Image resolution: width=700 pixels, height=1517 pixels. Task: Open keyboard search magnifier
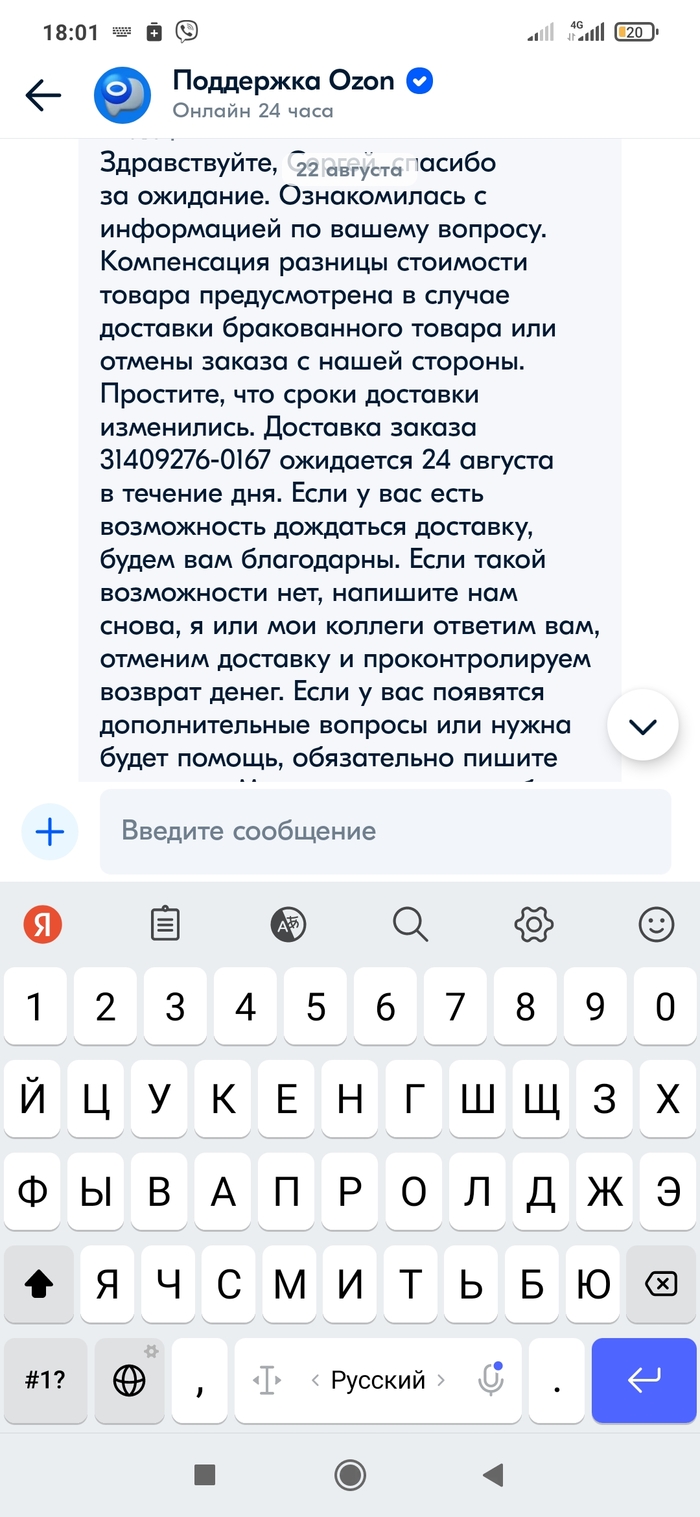click(x=410, y=925)
